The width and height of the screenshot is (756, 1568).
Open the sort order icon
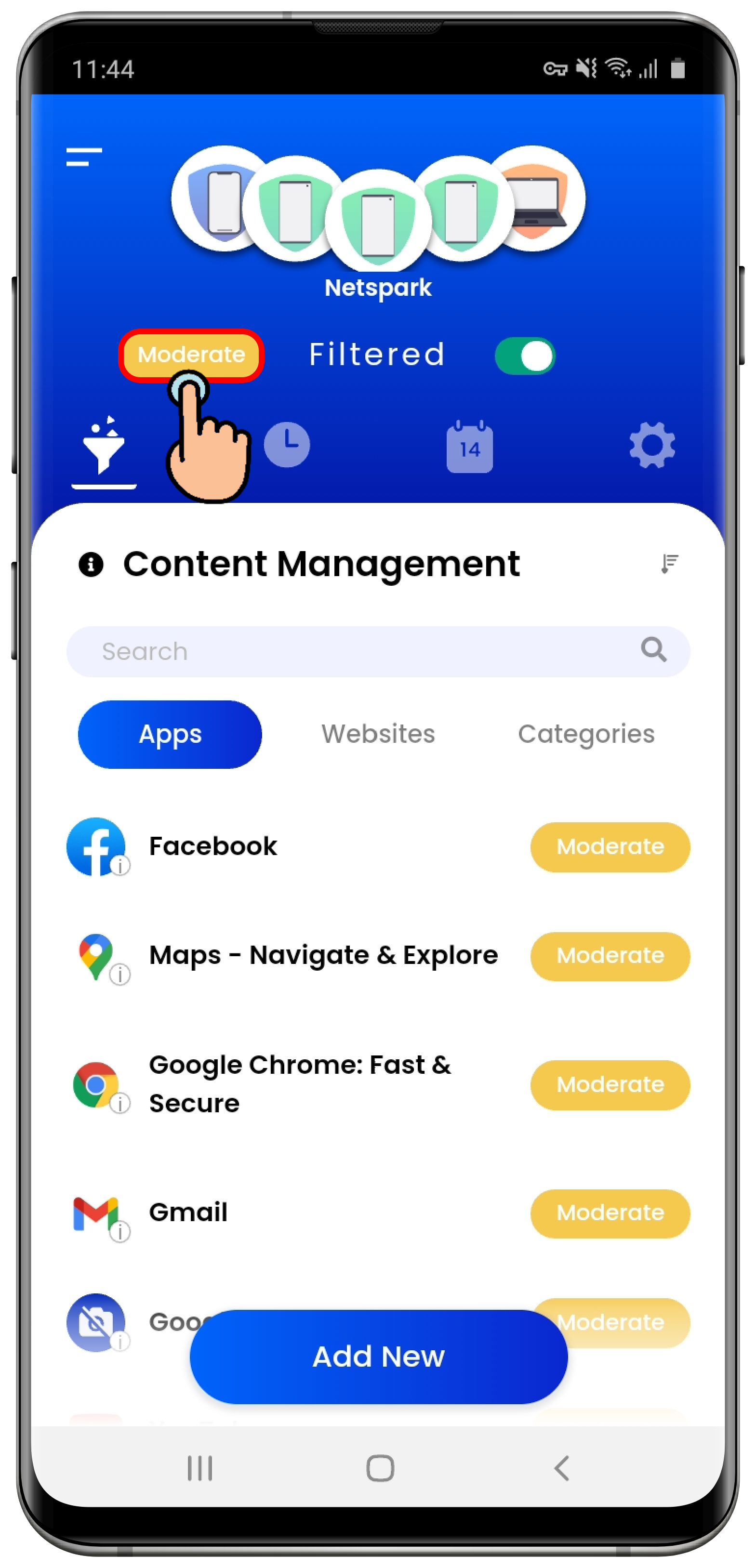tap(669, 564)
